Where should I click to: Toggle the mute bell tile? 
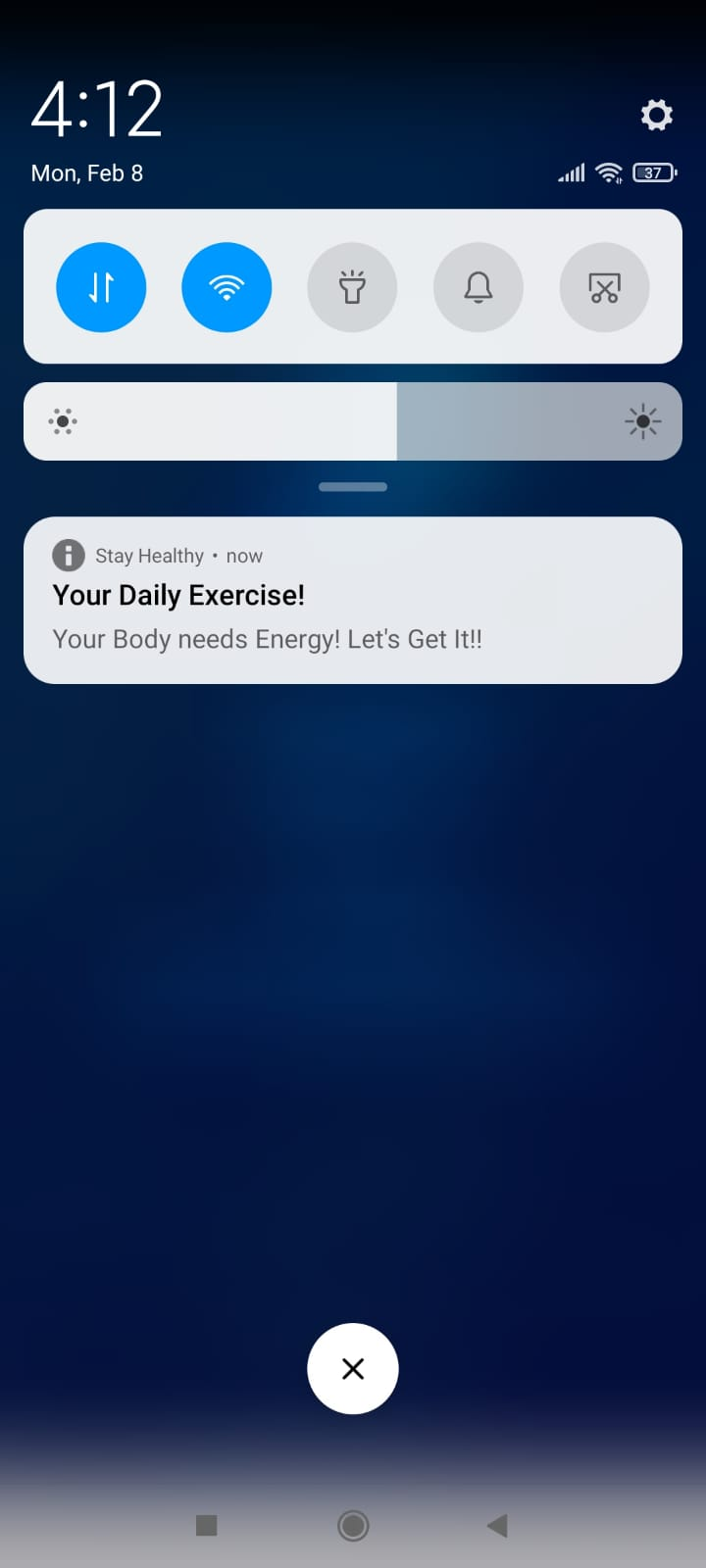[x=478, y=287]
